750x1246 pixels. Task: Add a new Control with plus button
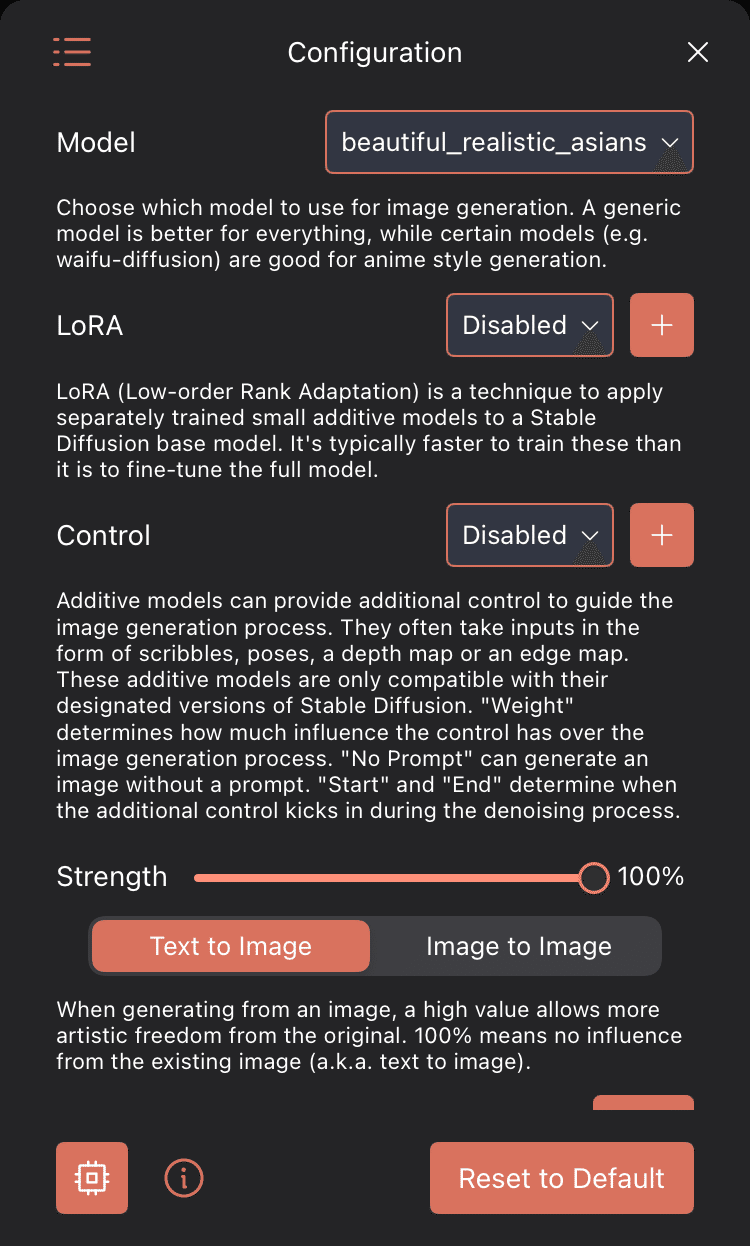coord(662,535)
